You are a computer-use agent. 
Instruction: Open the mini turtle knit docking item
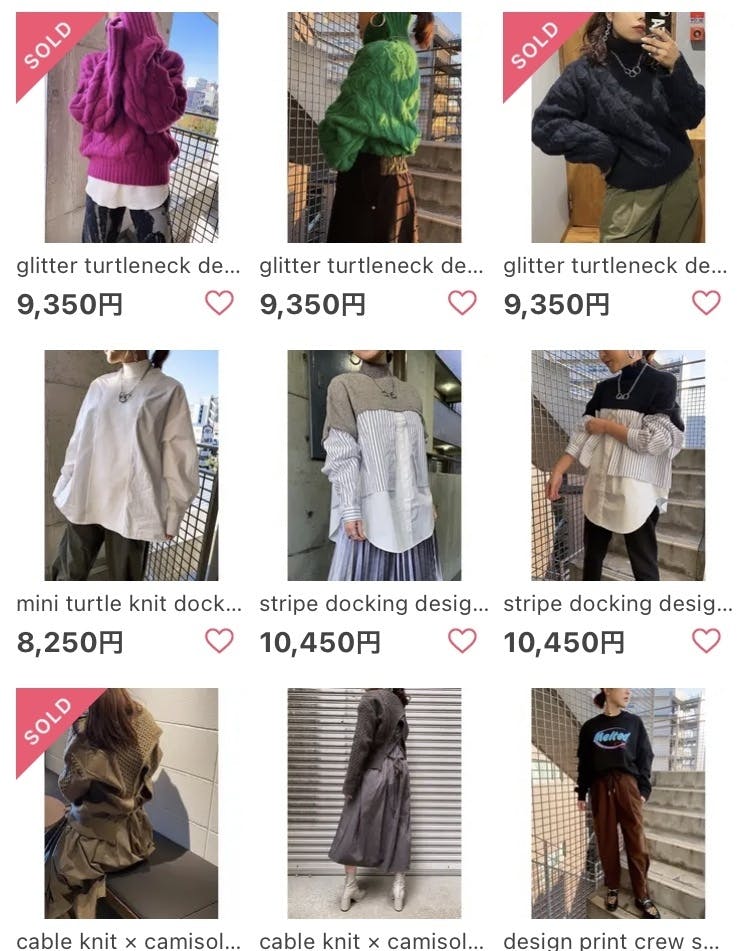pos(131,465)
